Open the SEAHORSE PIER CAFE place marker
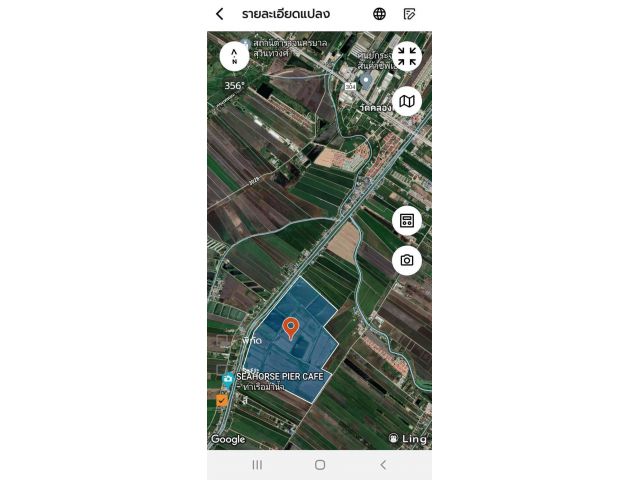This screenshot has width=640, height=480. pos(229,379)
